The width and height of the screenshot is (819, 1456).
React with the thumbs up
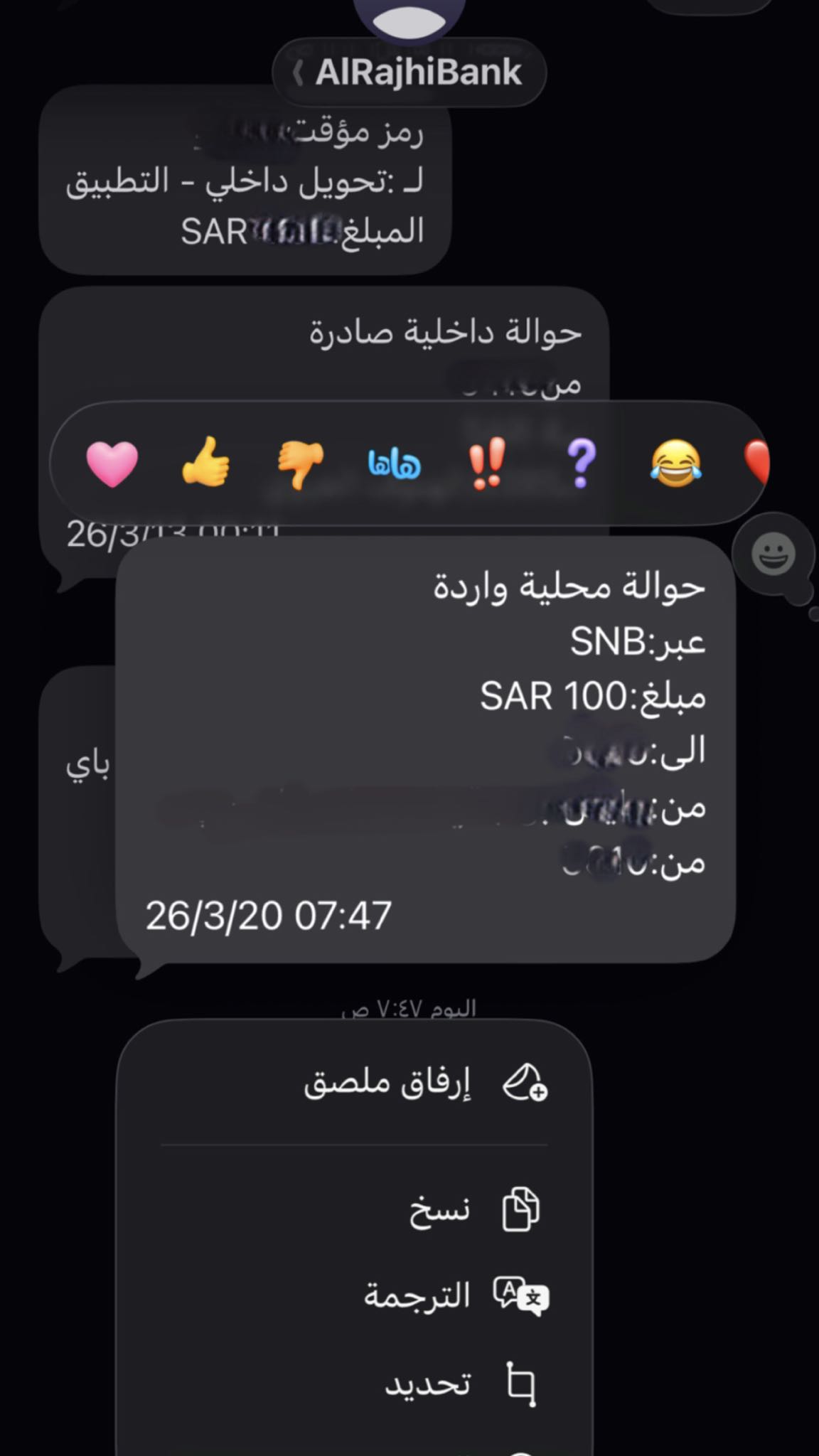click(206, 462)
